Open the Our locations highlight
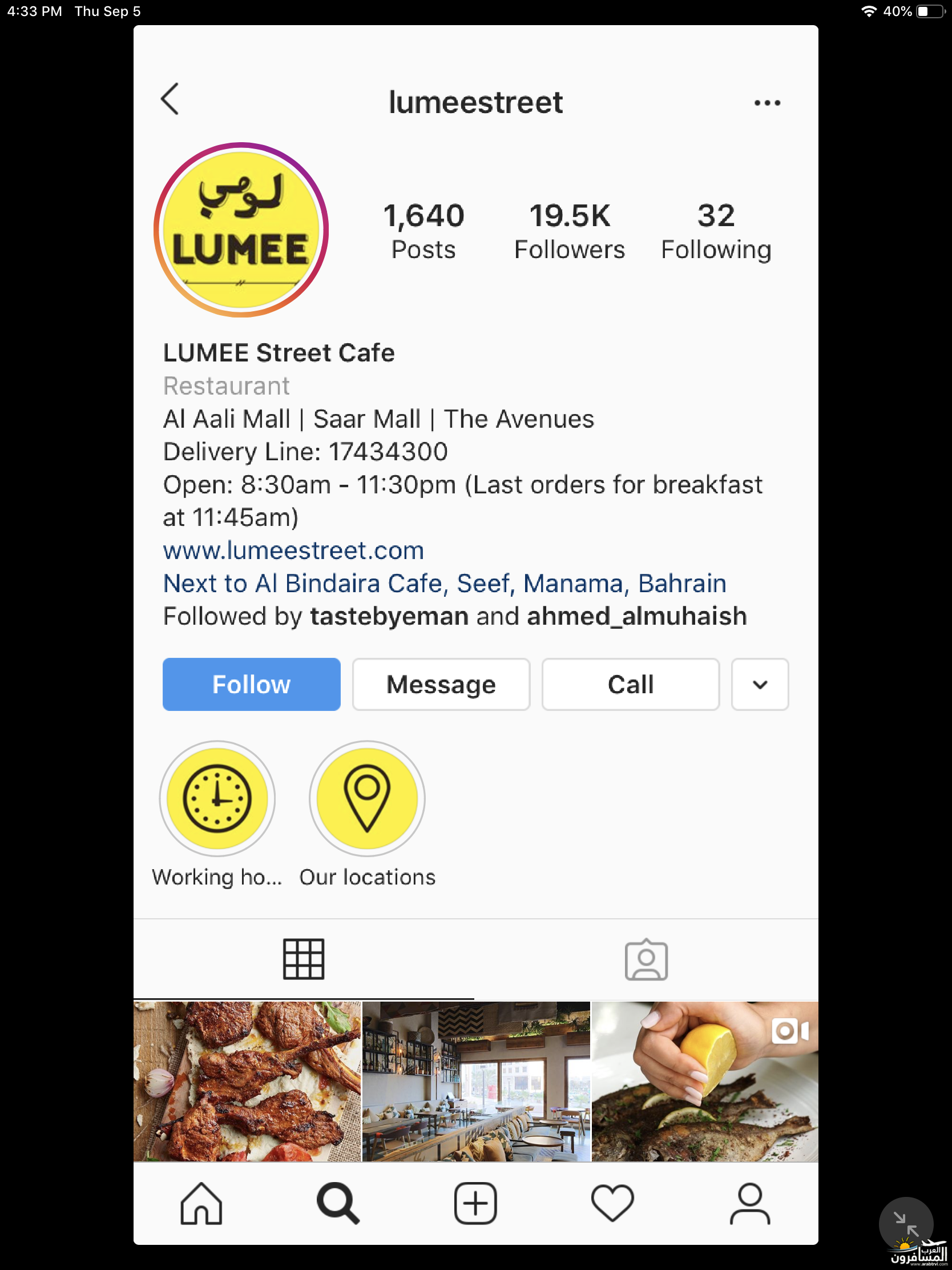Viewport: 952px width, 1270px height. pyautogui.click(x=367, y=799)
